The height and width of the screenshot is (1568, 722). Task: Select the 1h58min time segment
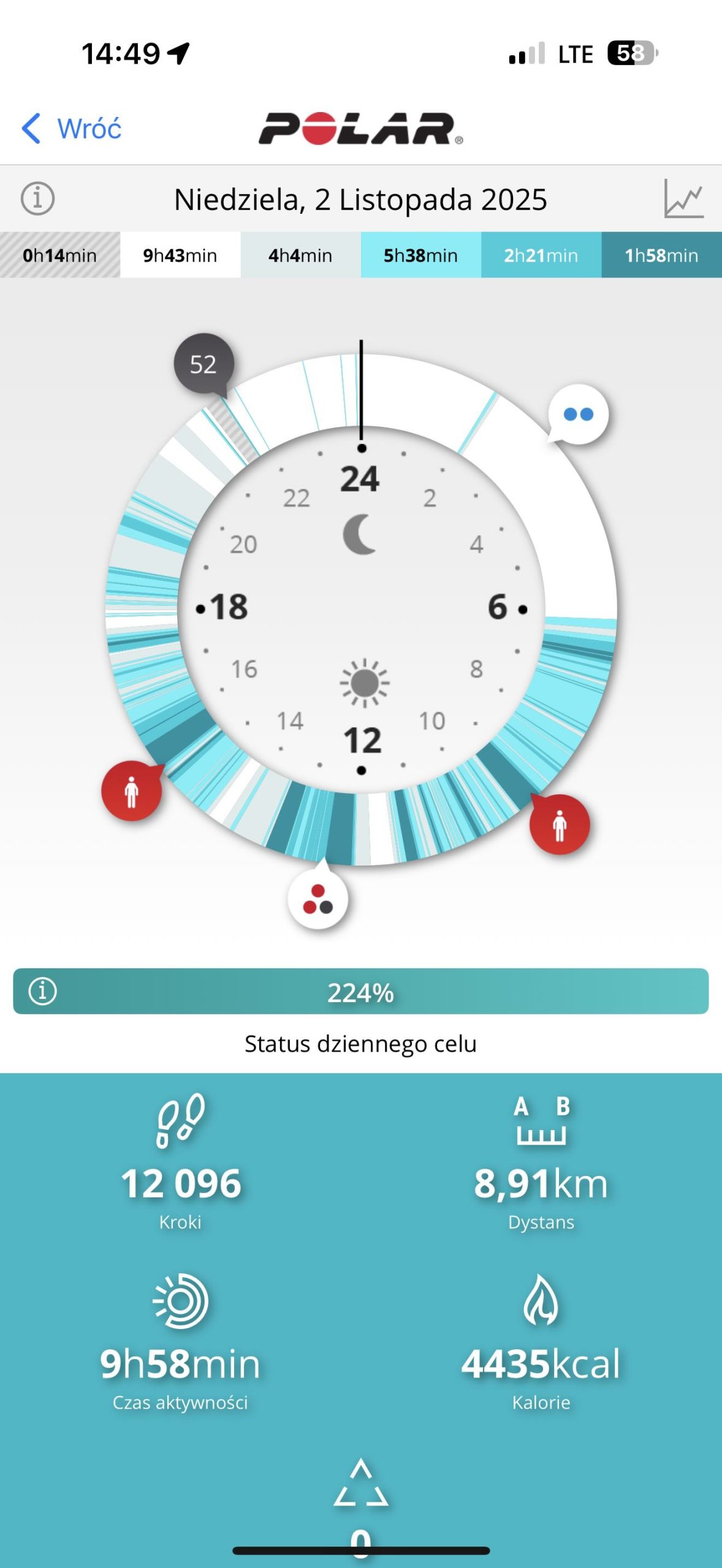pos(661,255)
